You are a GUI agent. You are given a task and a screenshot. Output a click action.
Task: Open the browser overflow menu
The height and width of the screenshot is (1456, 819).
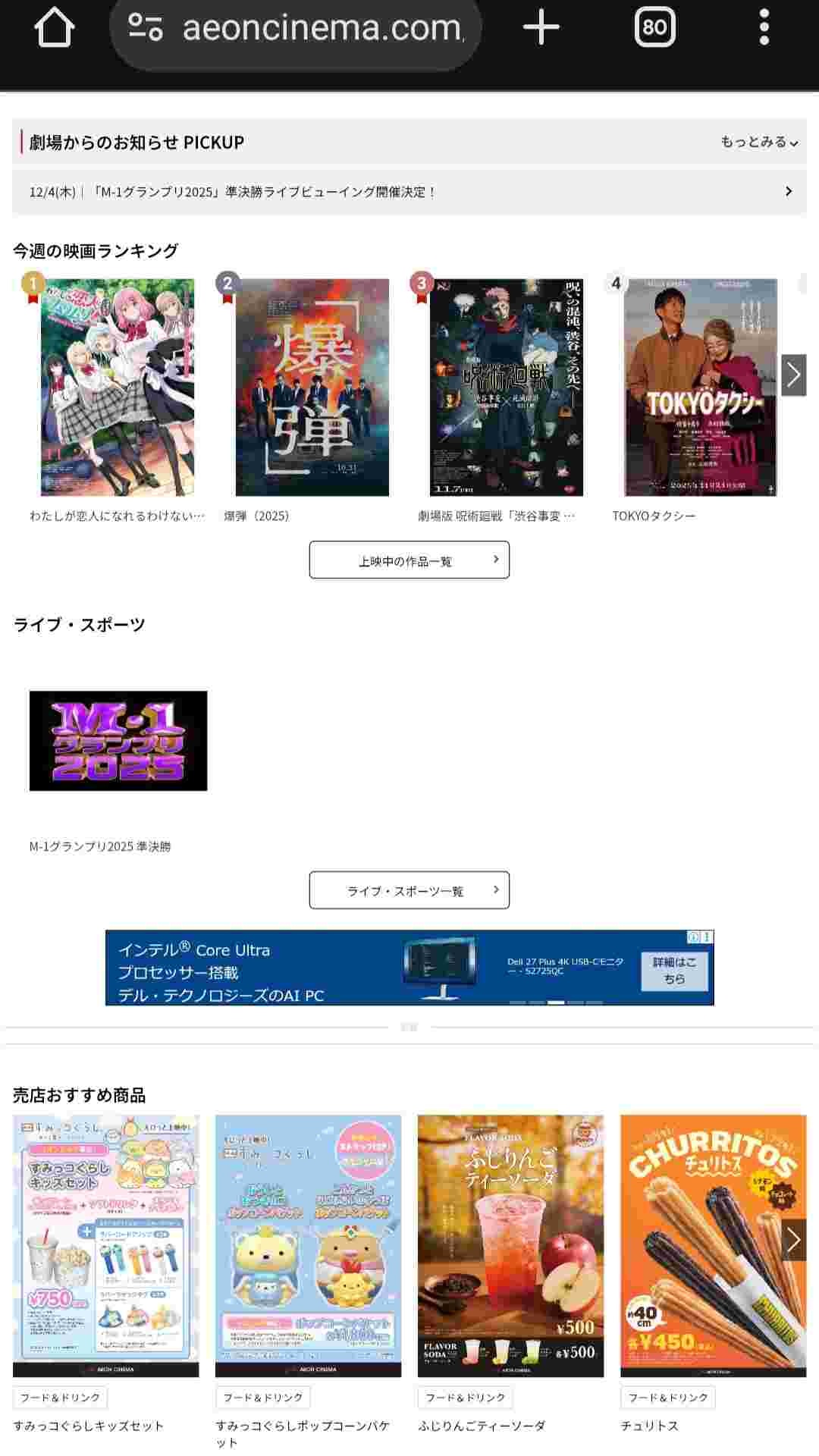(764, 29)
